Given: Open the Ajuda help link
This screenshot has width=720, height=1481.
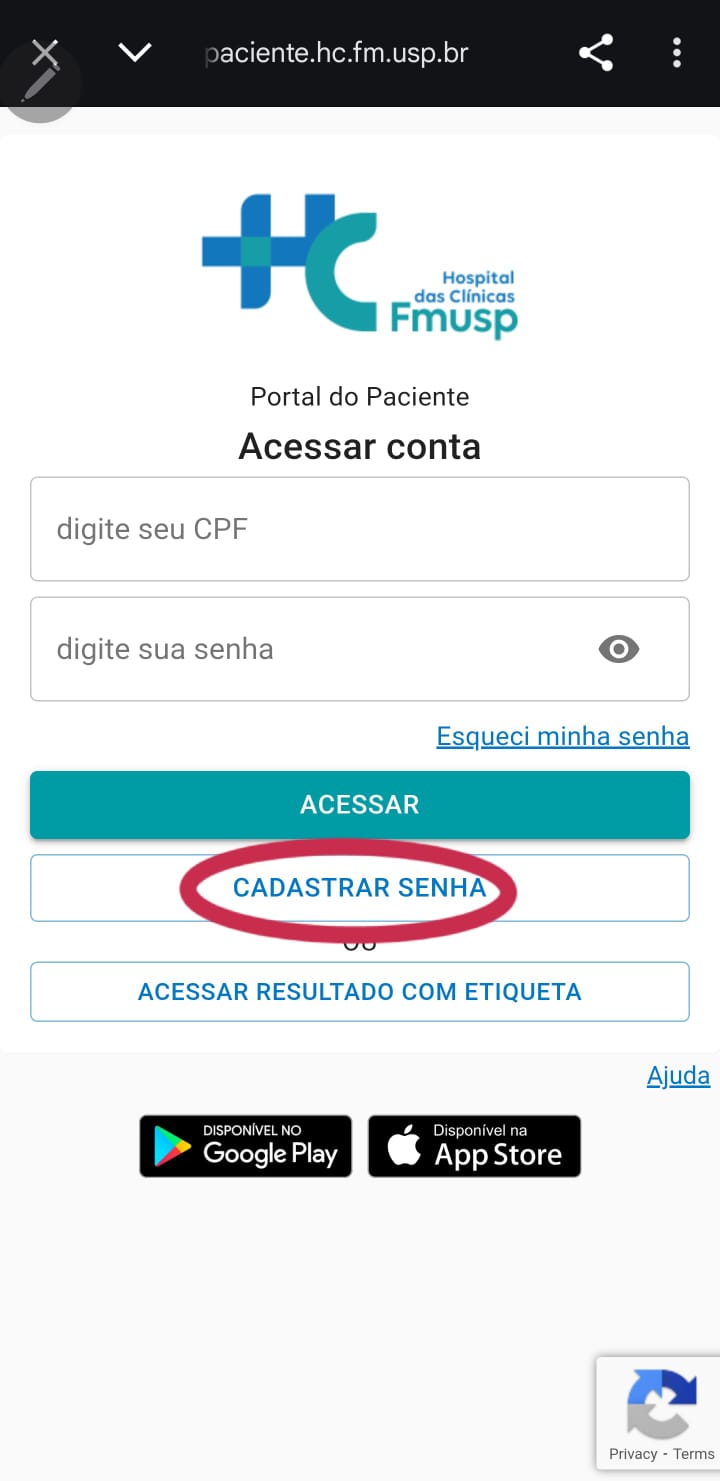Looking at the screenshot, I should click(x=678, y=1076).
